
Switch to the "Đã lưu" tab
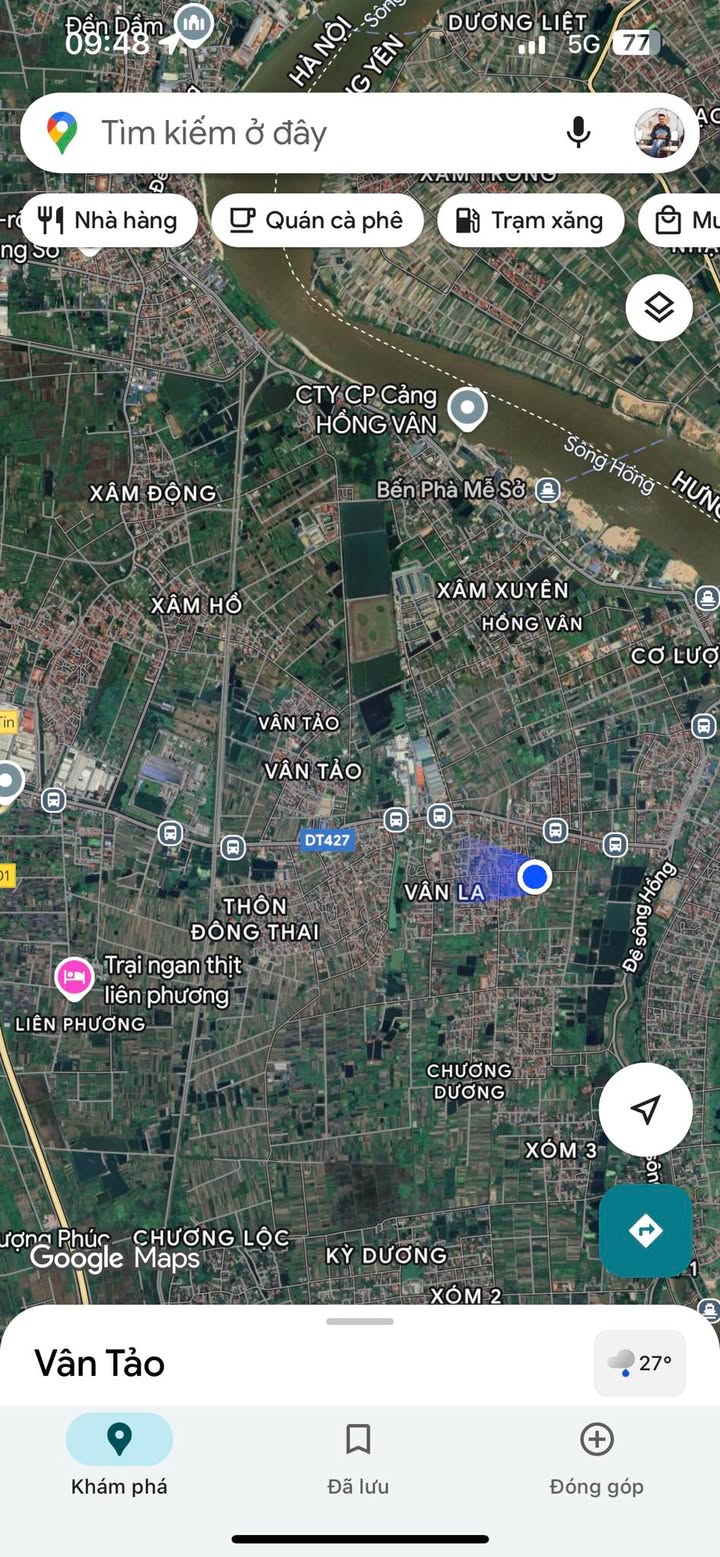358,1458
